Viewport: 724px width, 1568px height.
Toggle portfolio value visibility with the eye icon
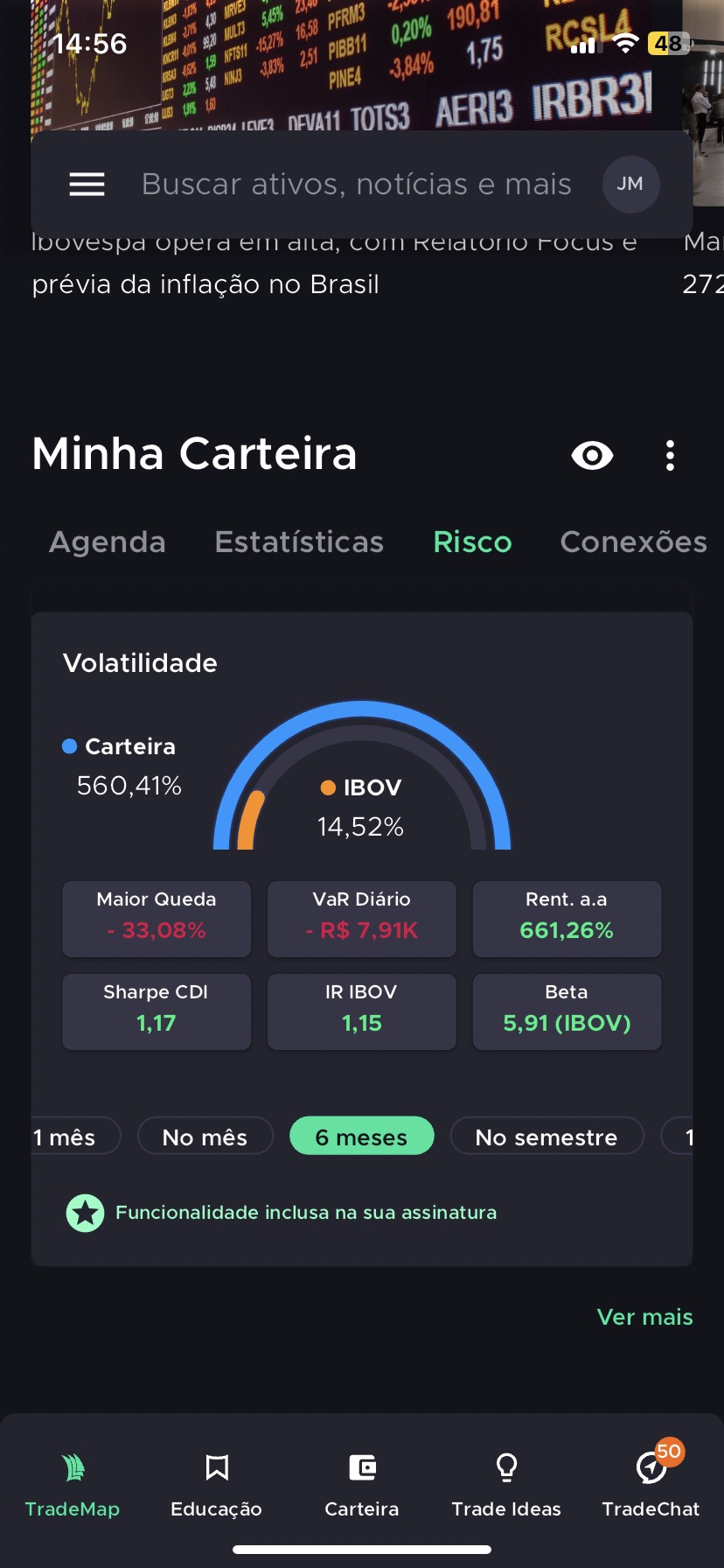click(592, 455)
